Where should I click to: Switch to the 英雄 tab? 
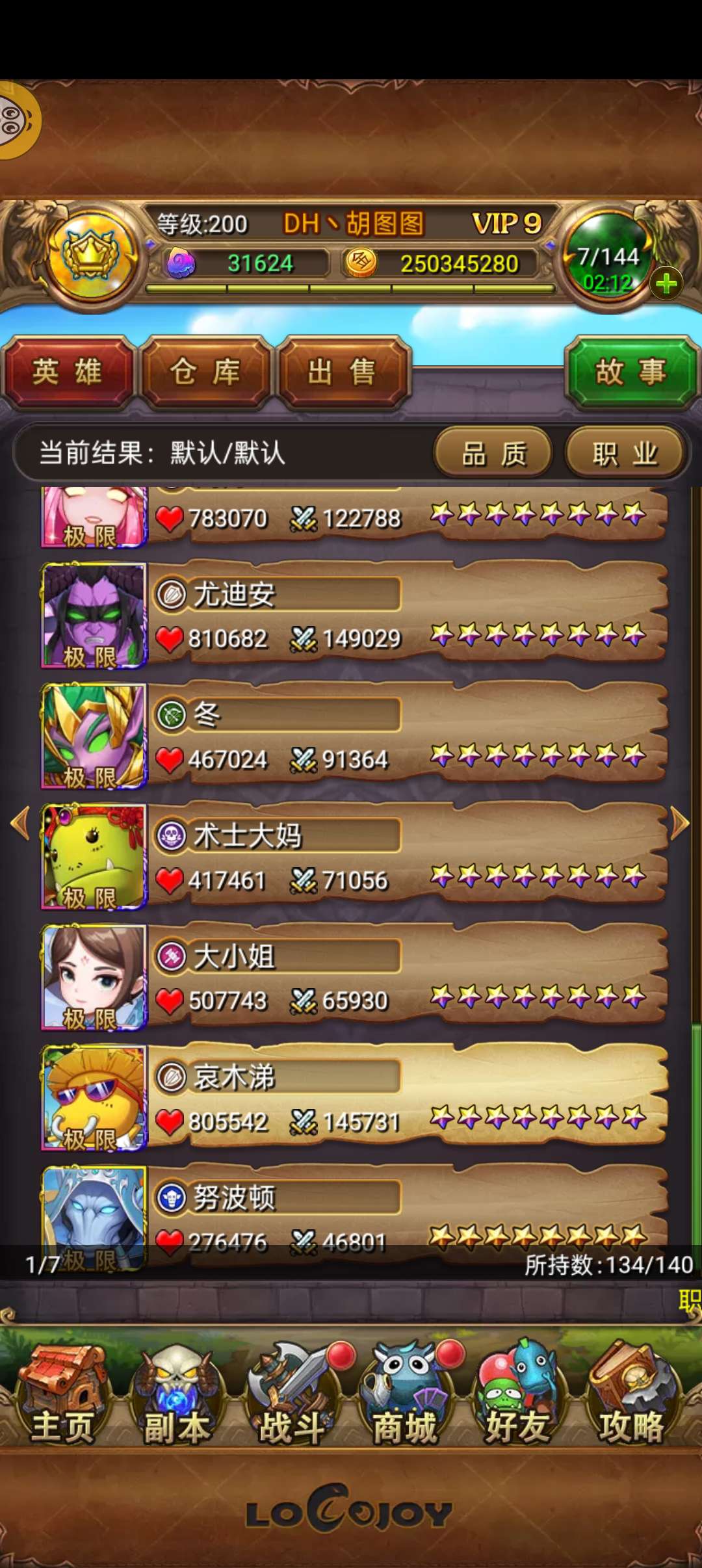(68, 372)
